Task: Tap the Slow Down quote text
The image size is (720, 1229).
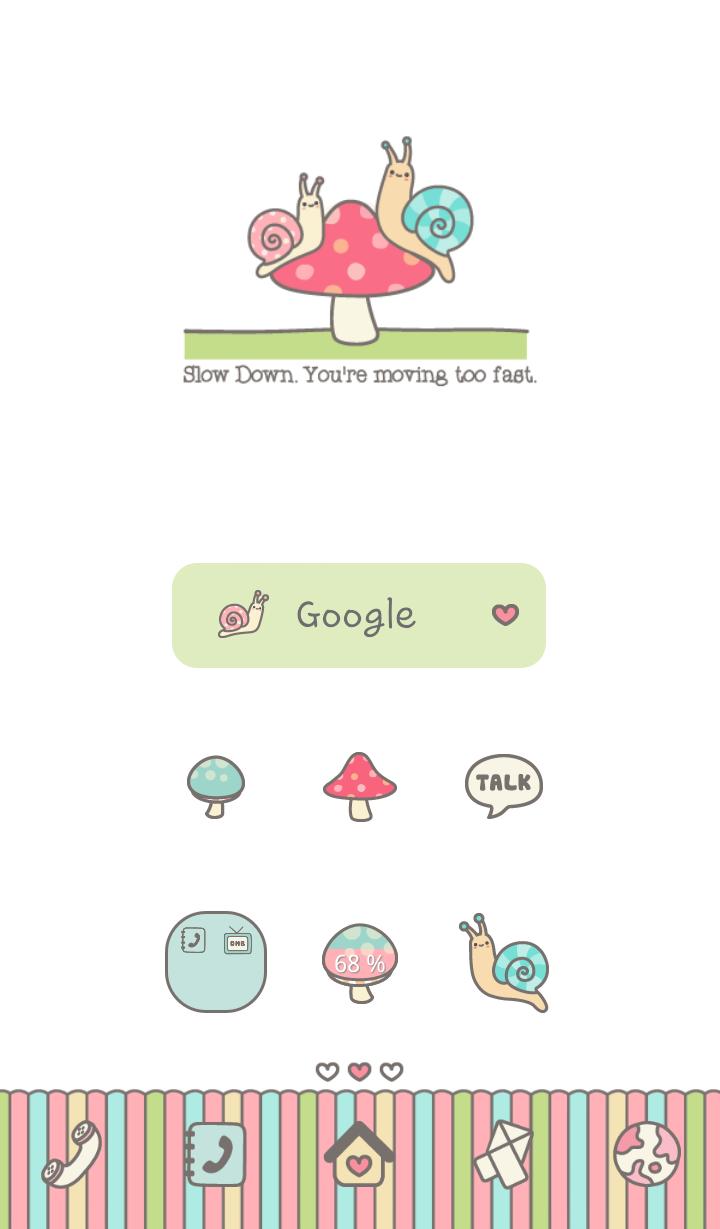Action: [360, 376]
